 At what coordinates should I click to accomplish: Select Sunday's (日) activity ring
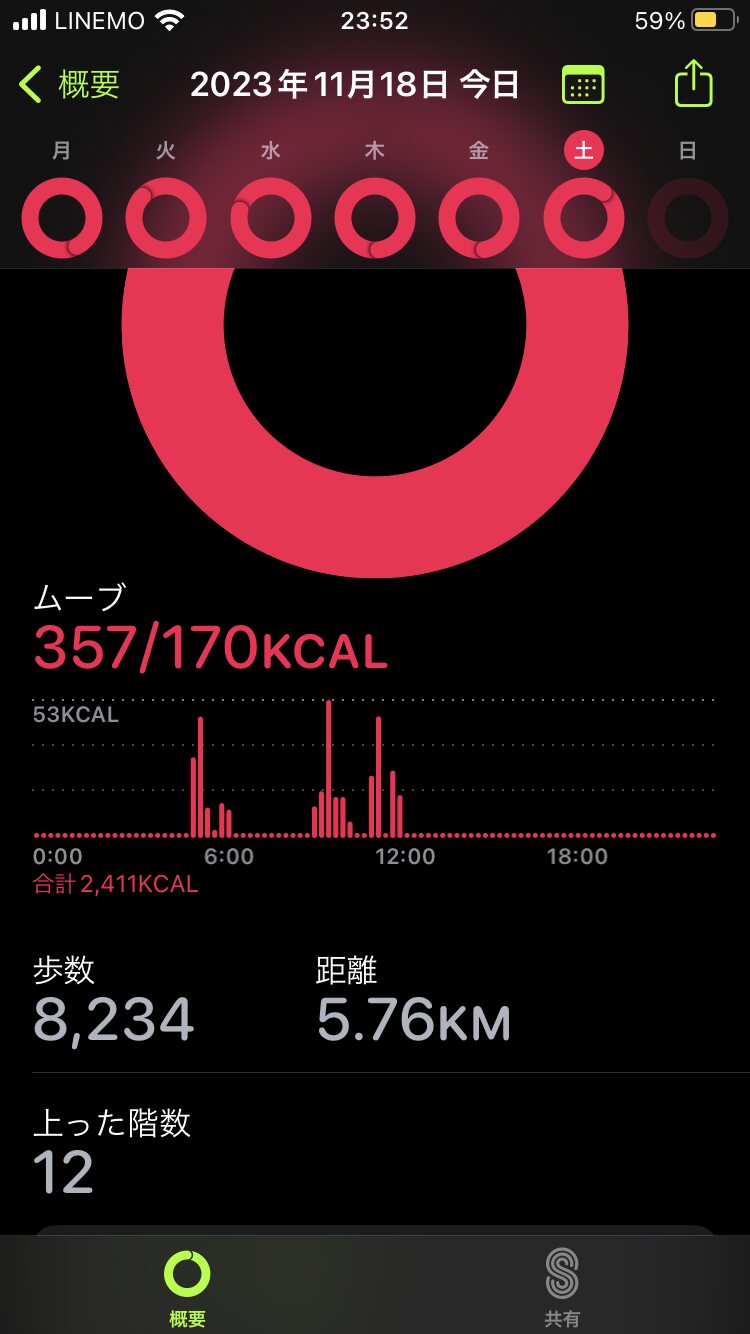click(688, 217)
